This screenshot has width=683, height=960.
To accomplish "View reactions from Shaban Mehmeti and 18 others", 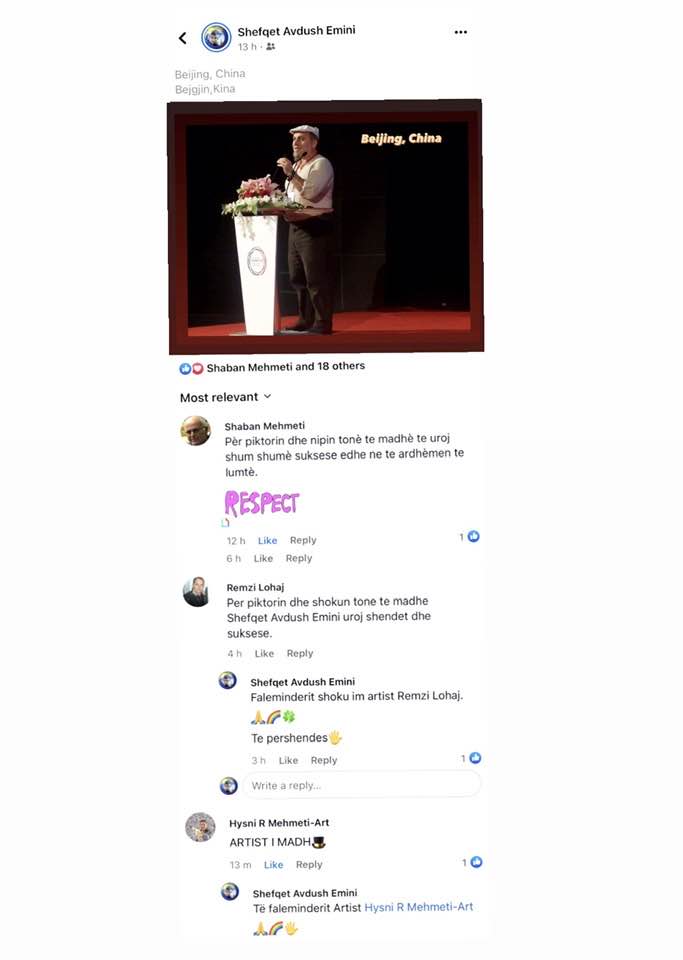I will tap(285, 366).
